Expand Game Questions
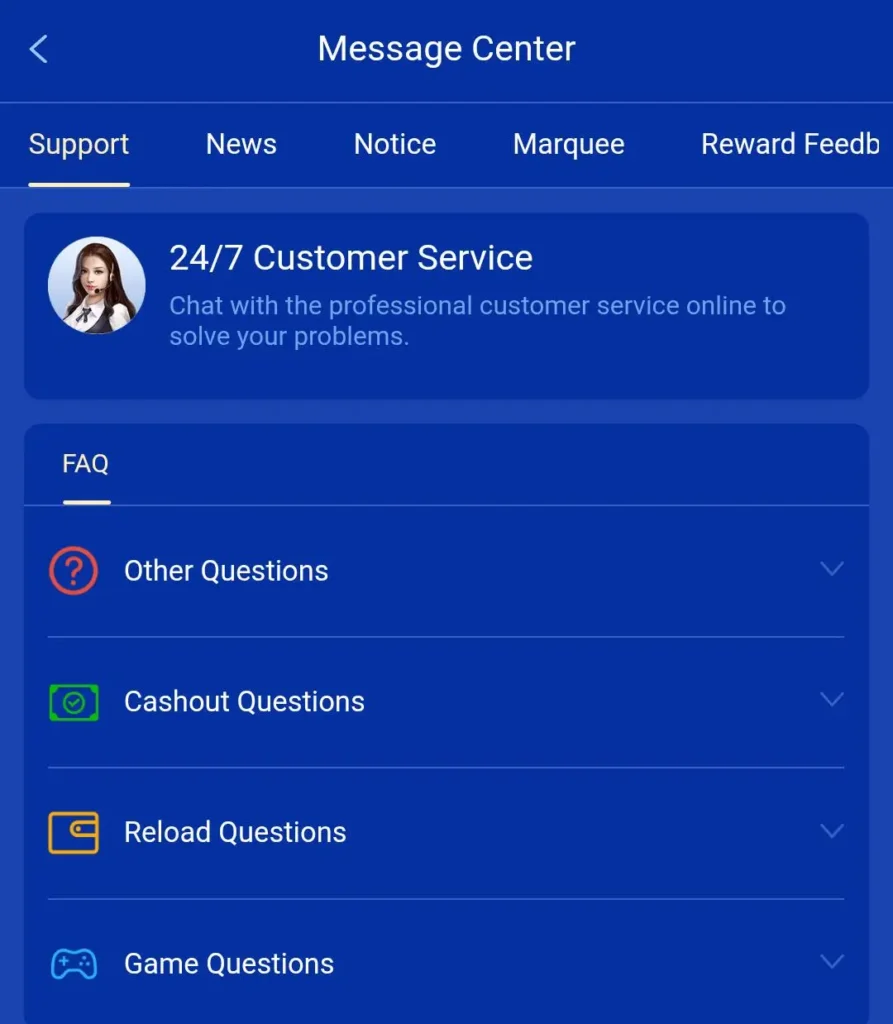This screenshot has height=1024, width=893. coord(446,964)
